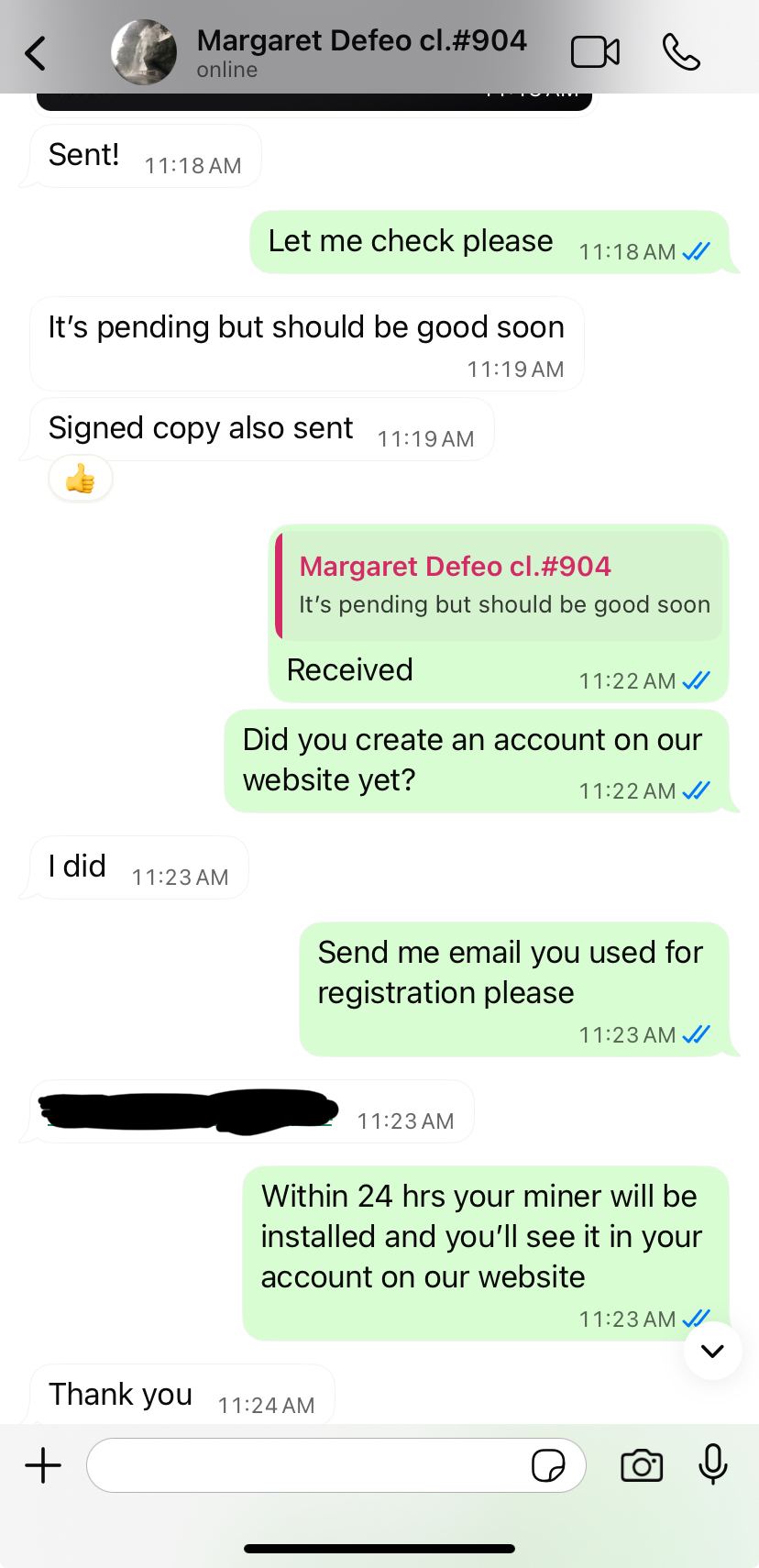Jump to the latest message
The height and width of the screenshot is (1568, 759).
tap(712, 1351)
